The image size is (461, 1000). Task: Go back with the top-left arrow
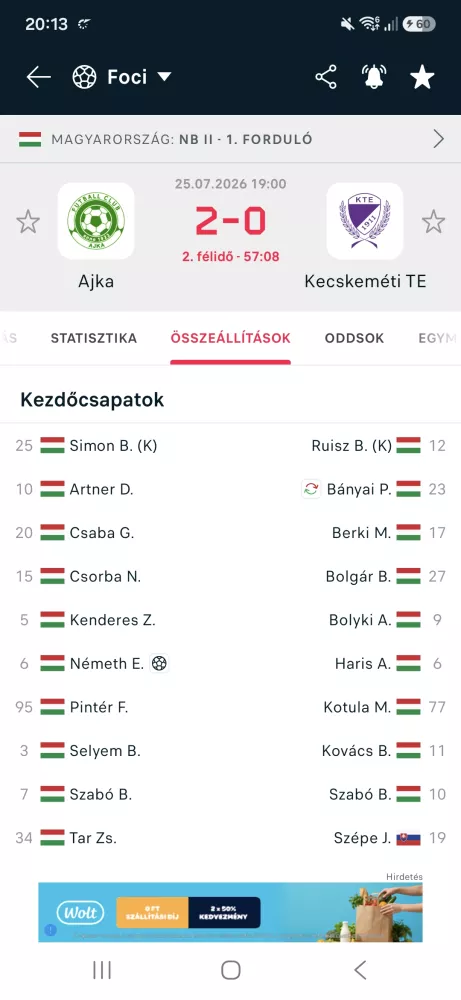pyautogui.click(x=38, y=77)
